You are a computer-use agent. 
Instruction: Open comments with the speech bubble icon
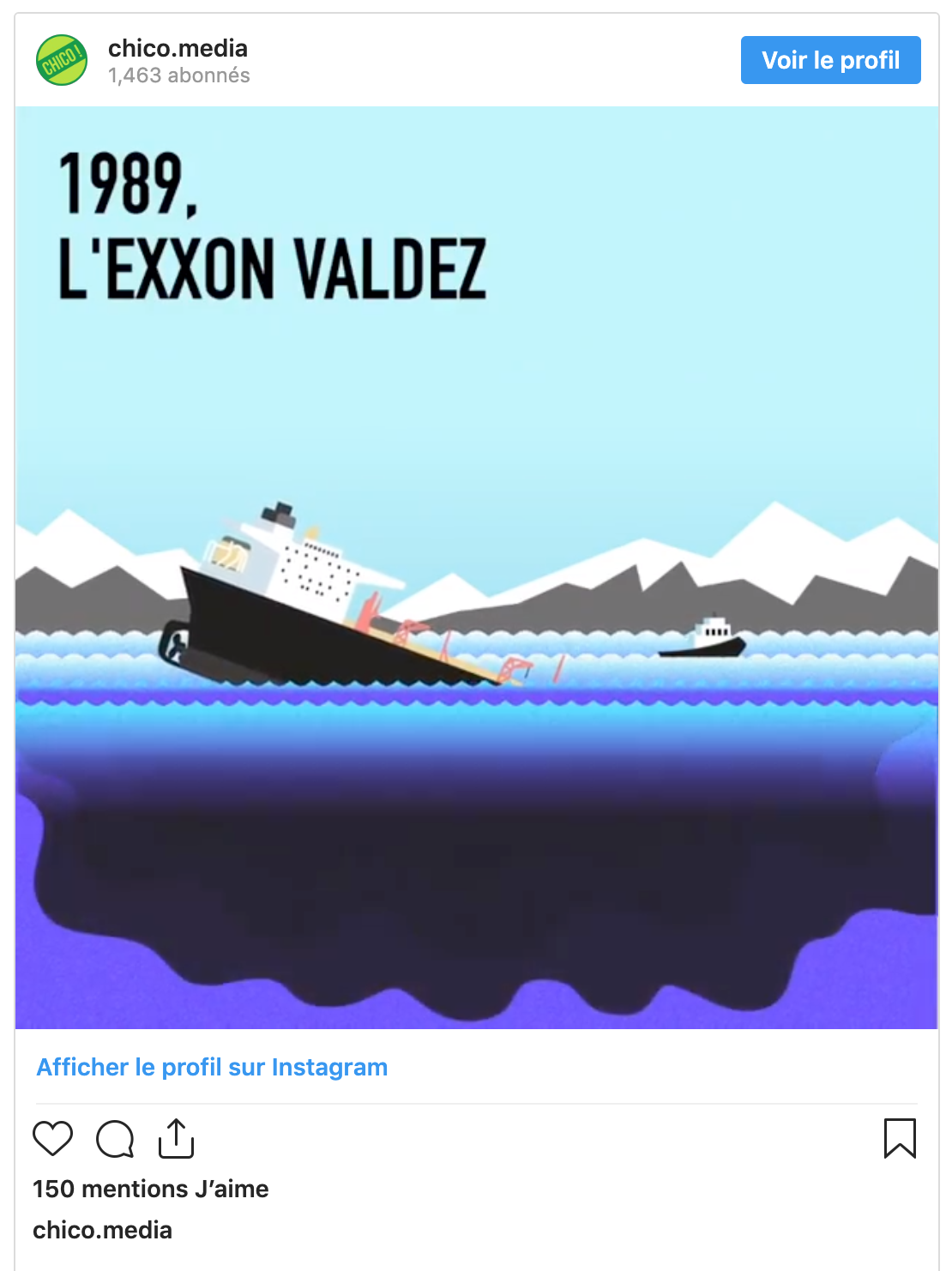115,1139
